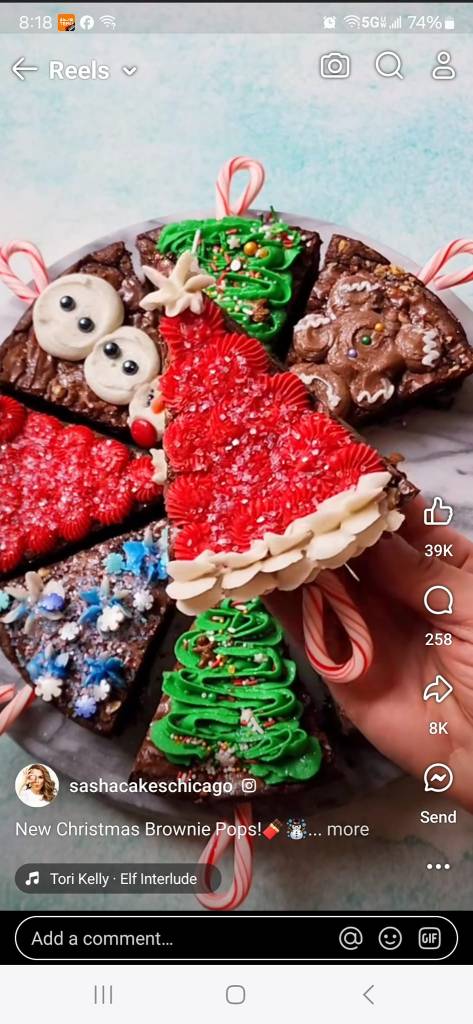
Task: Open sashacakeschicago's profile
Action: click(151, 786)
